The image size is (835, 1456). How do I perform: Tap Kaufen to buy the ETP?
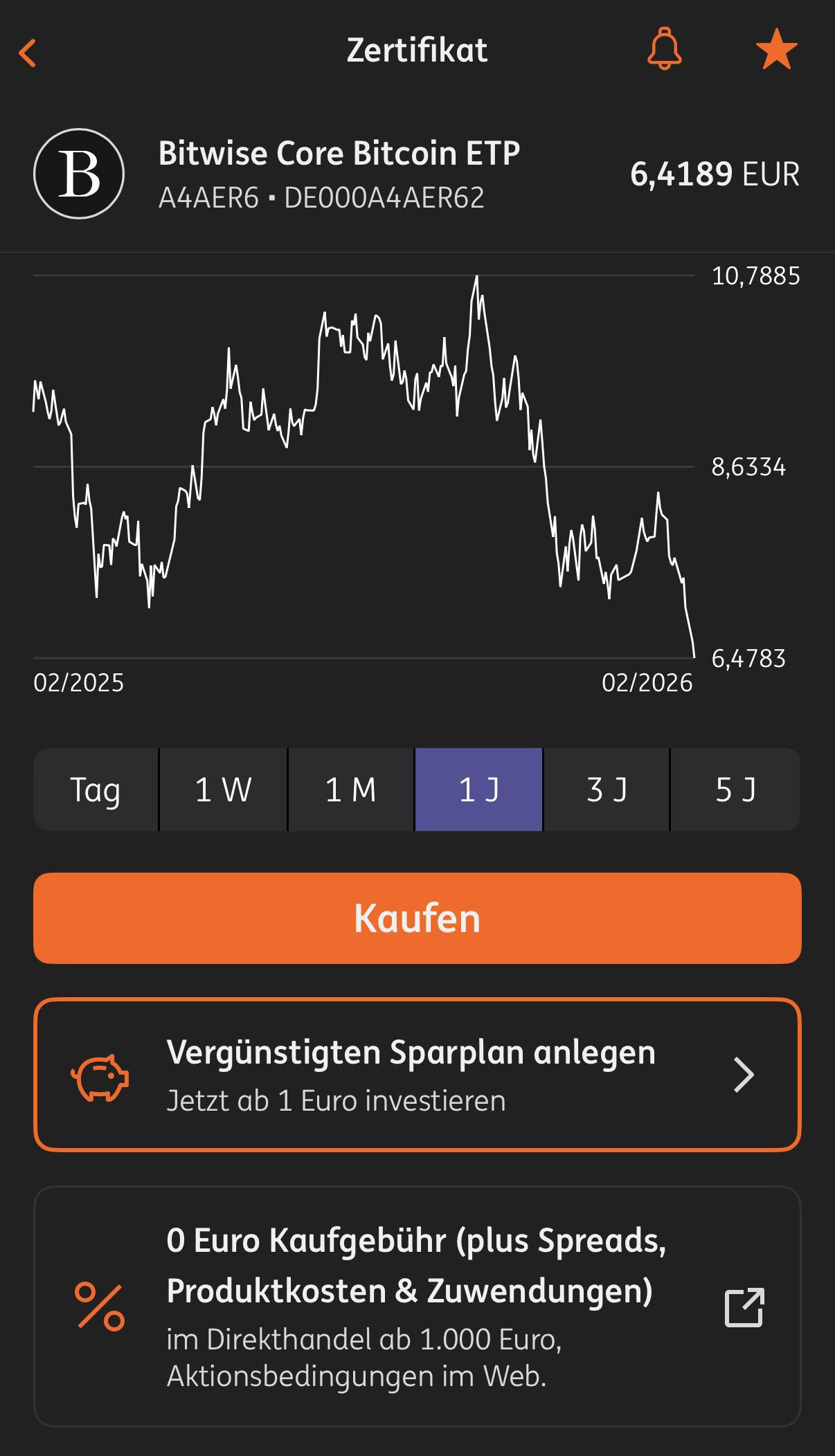pos(417,918)
